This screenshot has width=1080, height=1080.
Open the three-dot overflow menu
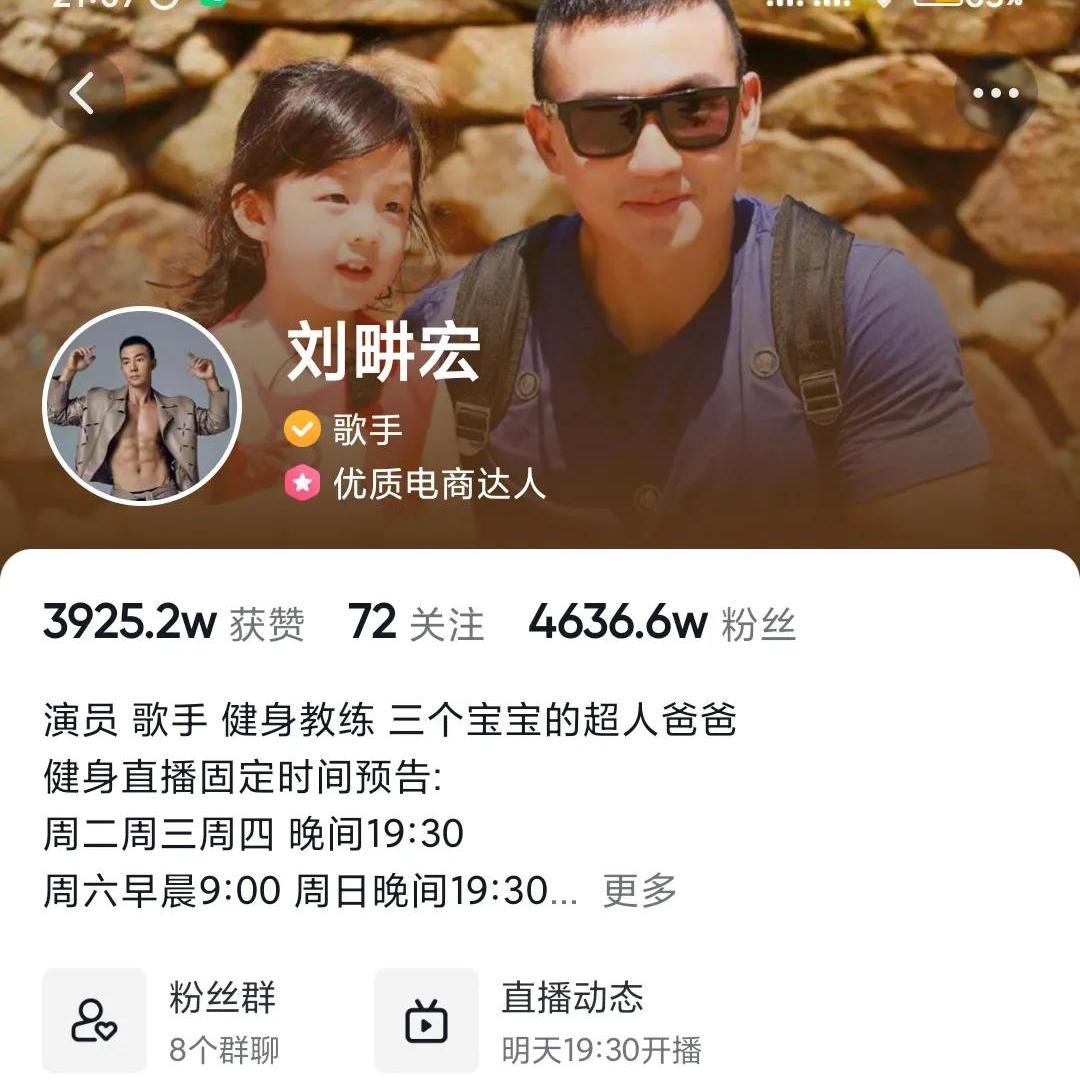[x=995, y=94]
